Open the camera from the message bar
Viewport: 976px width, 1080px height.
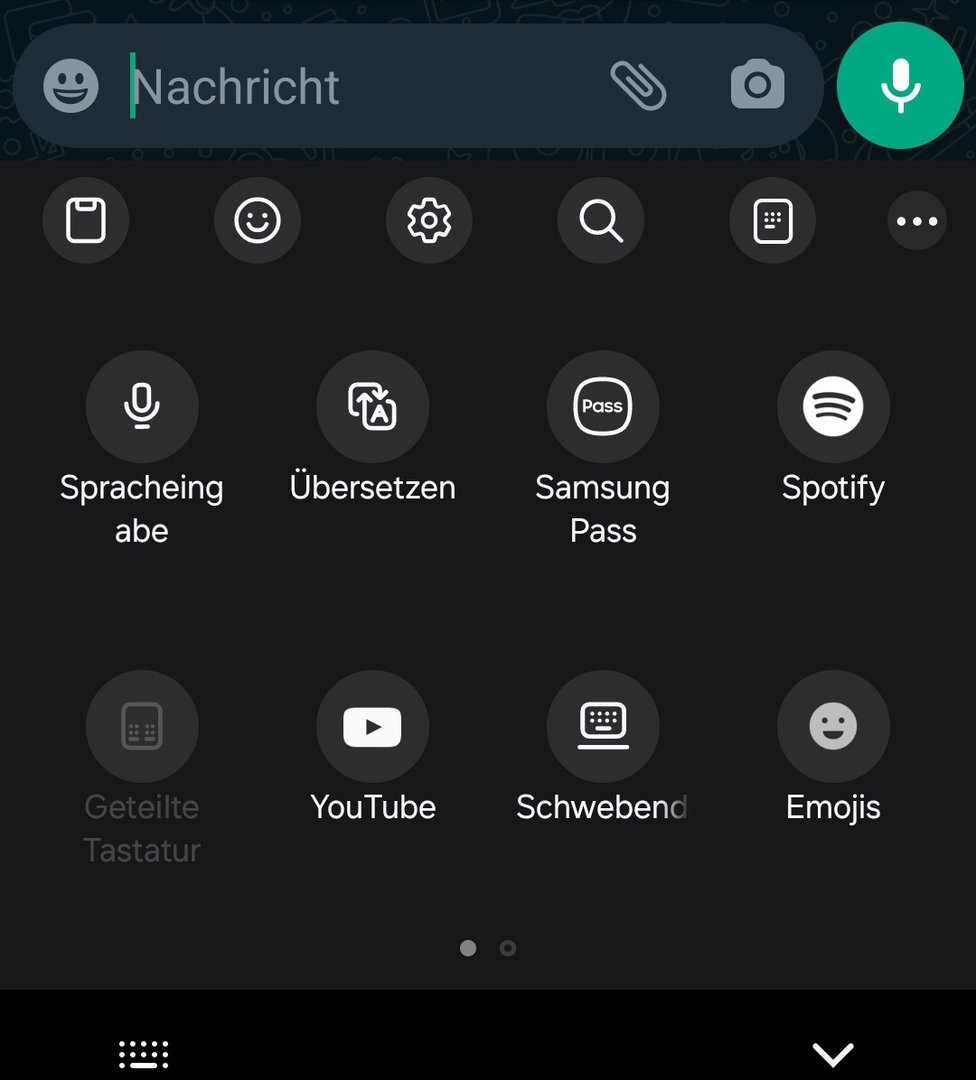[x=757, y=85]
